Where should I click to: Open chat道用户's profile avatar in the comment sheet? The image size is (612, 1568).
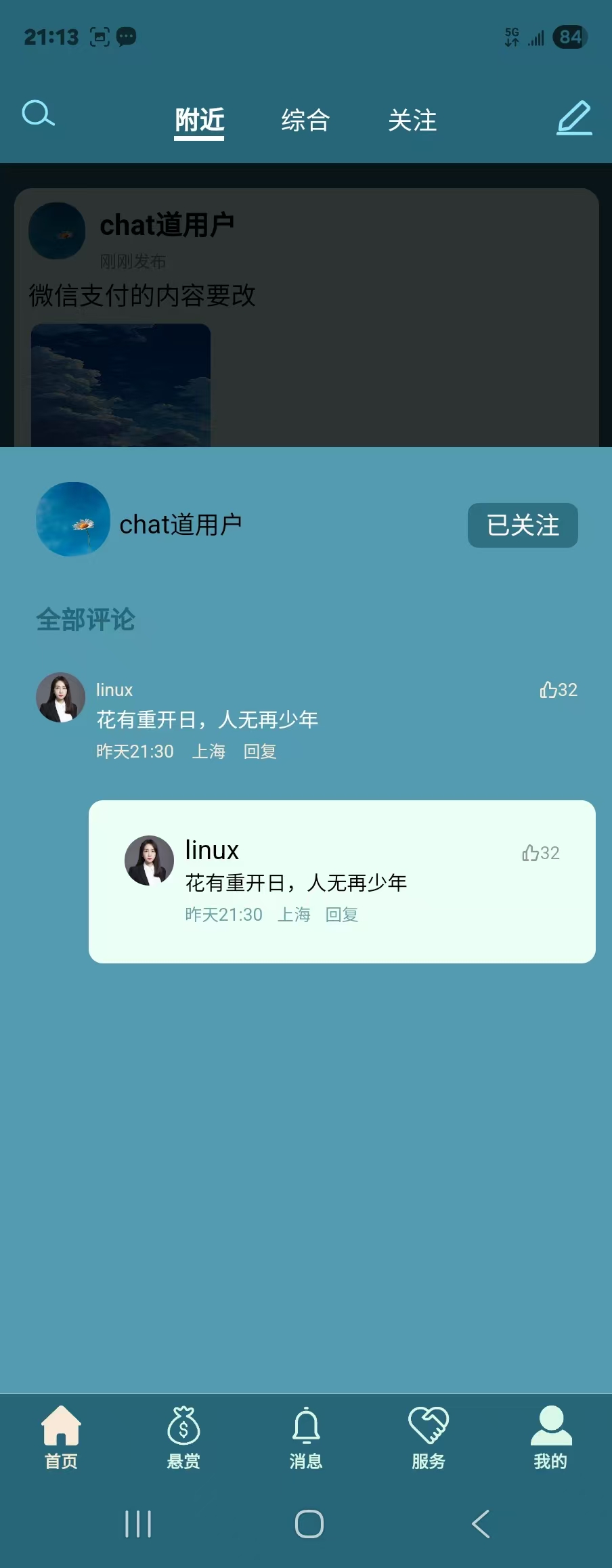click(73, 519)
